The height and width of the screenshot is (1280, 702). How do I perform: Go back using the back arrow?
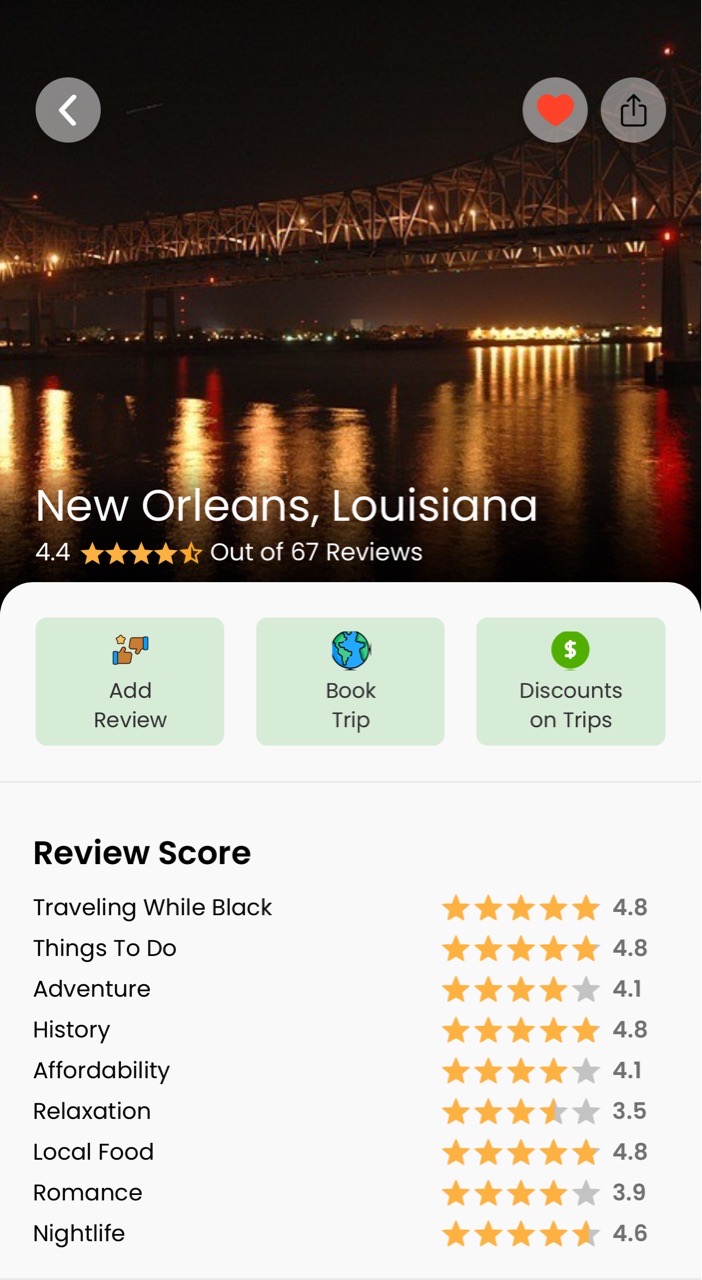point(68,110)
